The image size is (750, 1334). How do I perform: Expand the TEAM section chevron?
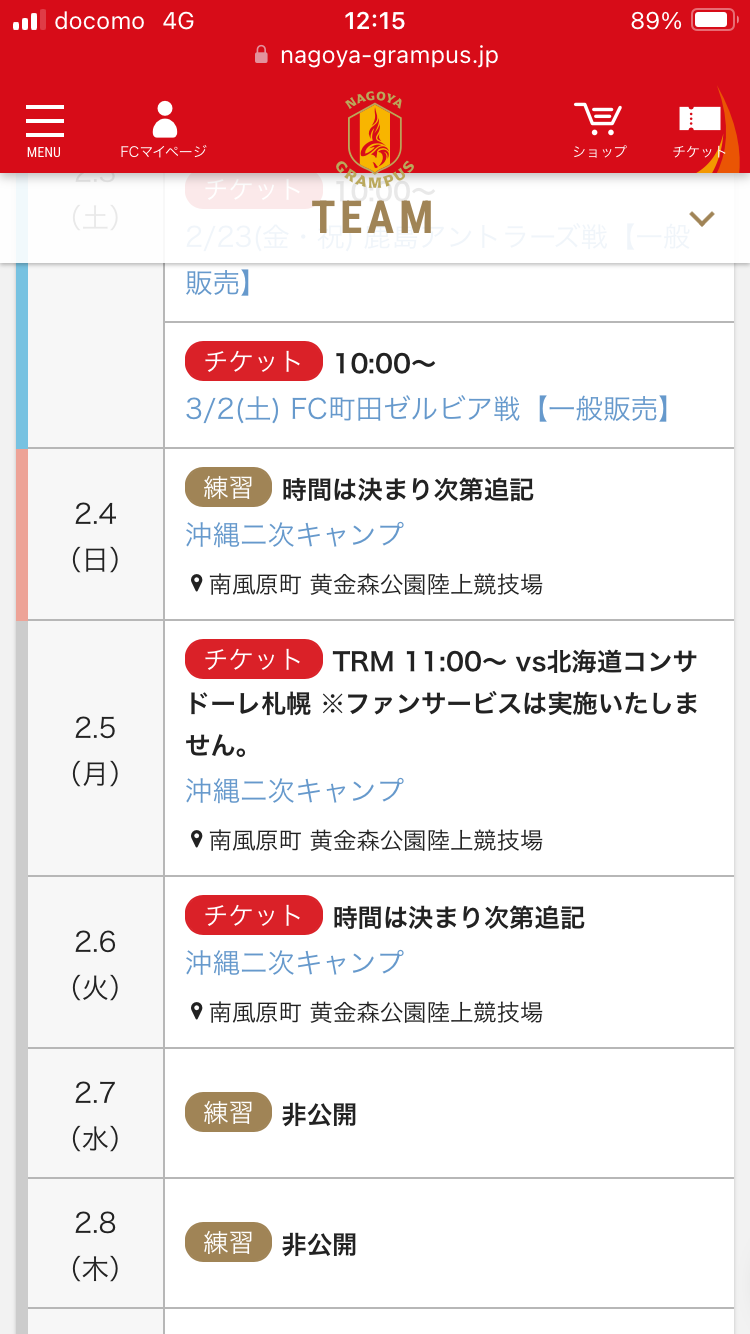pos(703,218)
